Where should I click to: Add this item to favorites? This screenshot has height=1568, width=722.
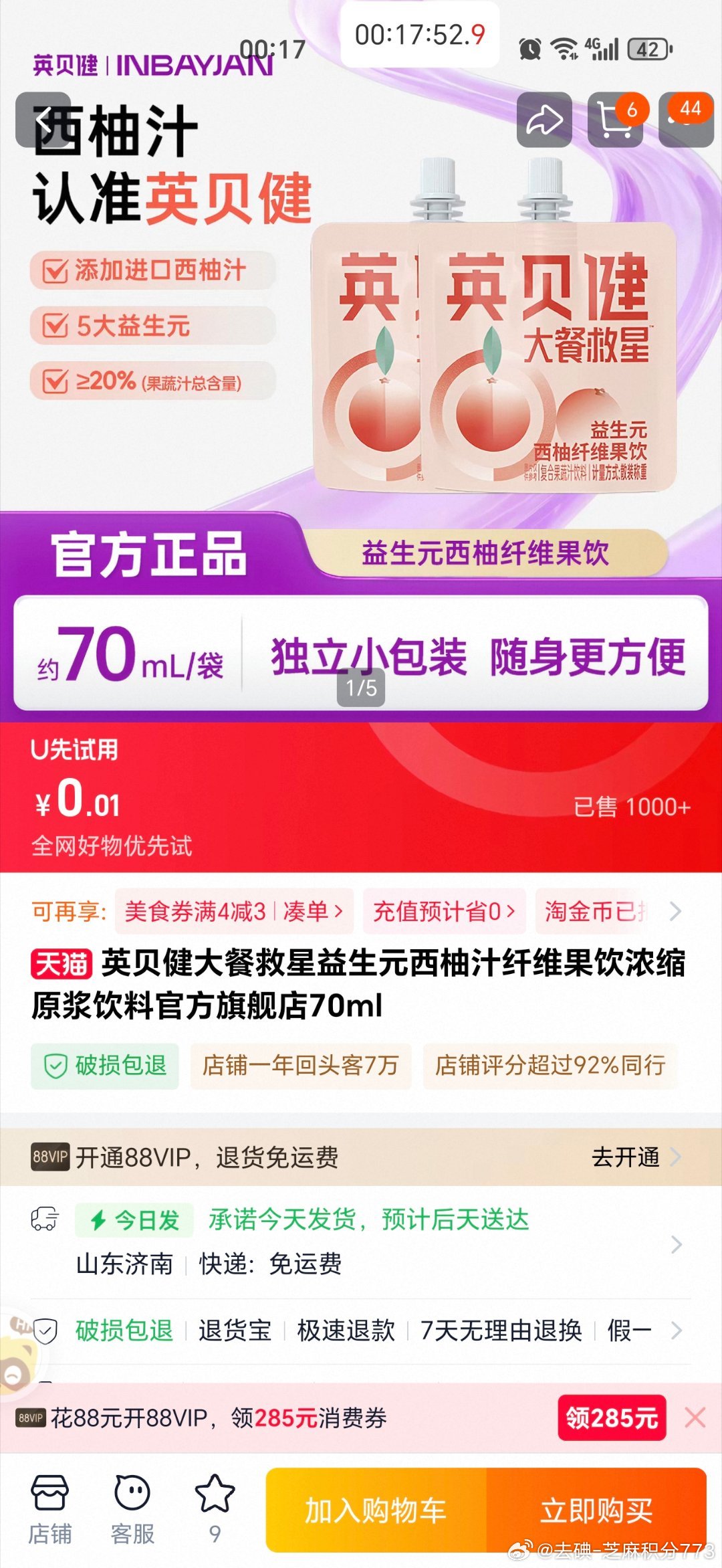[215, 1509]
